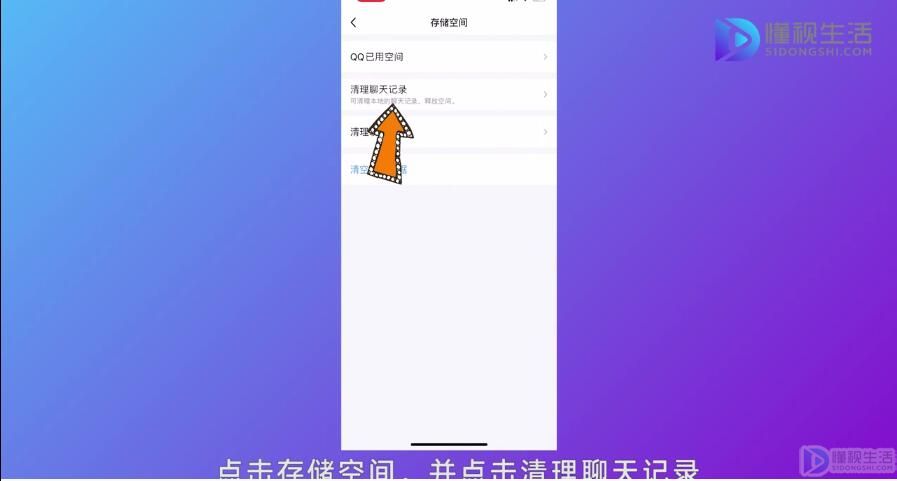The height and width of the screenshot is (481, 897).
Task: Open 清理聊天记录 option
Action: (448, 94)
